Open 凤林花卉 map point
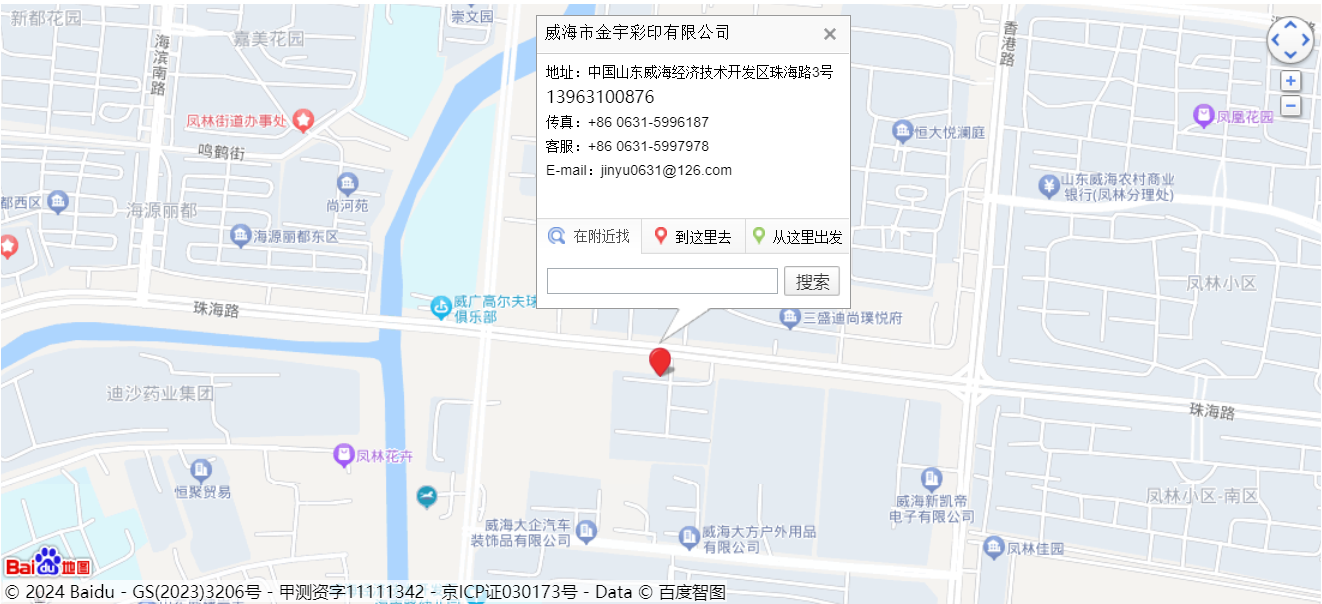The width and height of the screenshot is (1322, 604). [344, 455]
